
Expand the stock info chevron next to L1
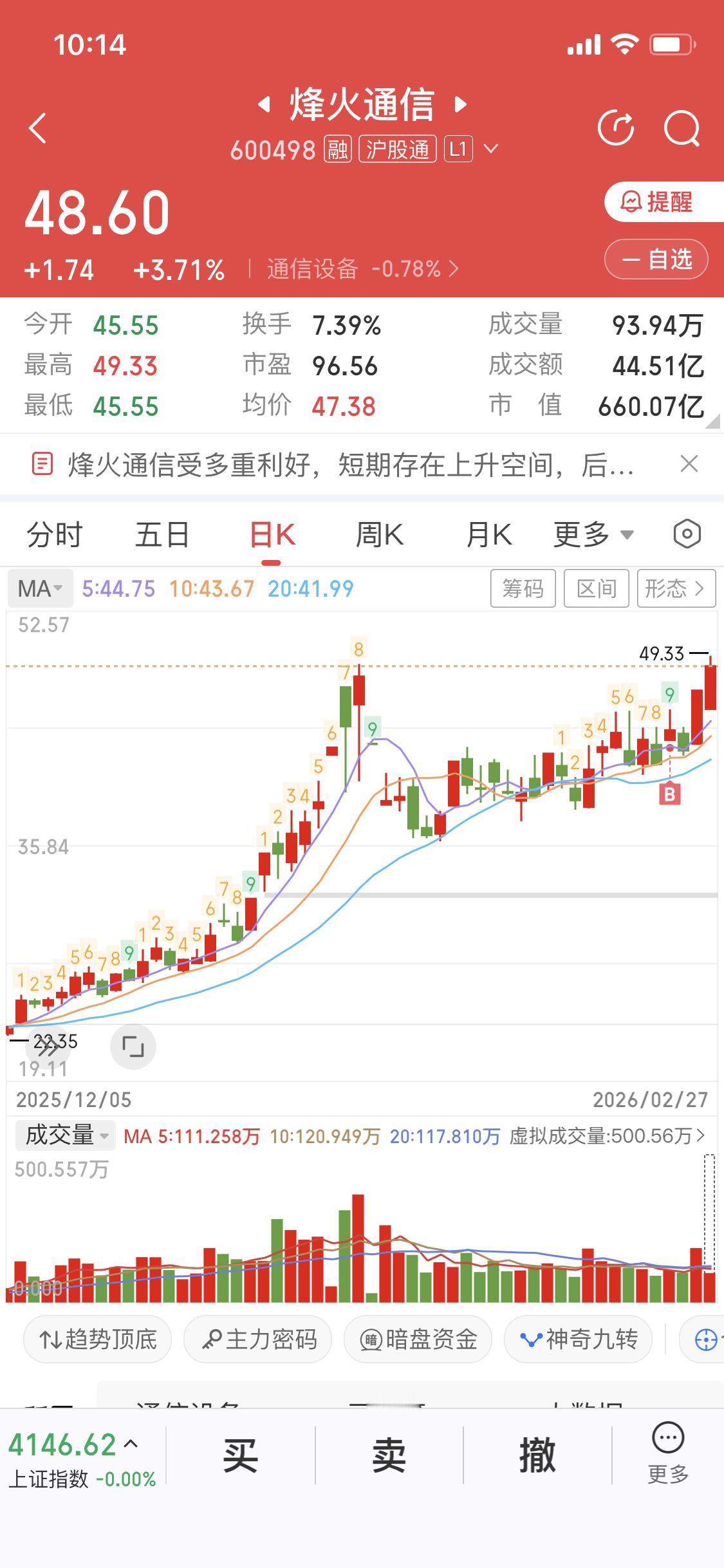click(491, 149)
